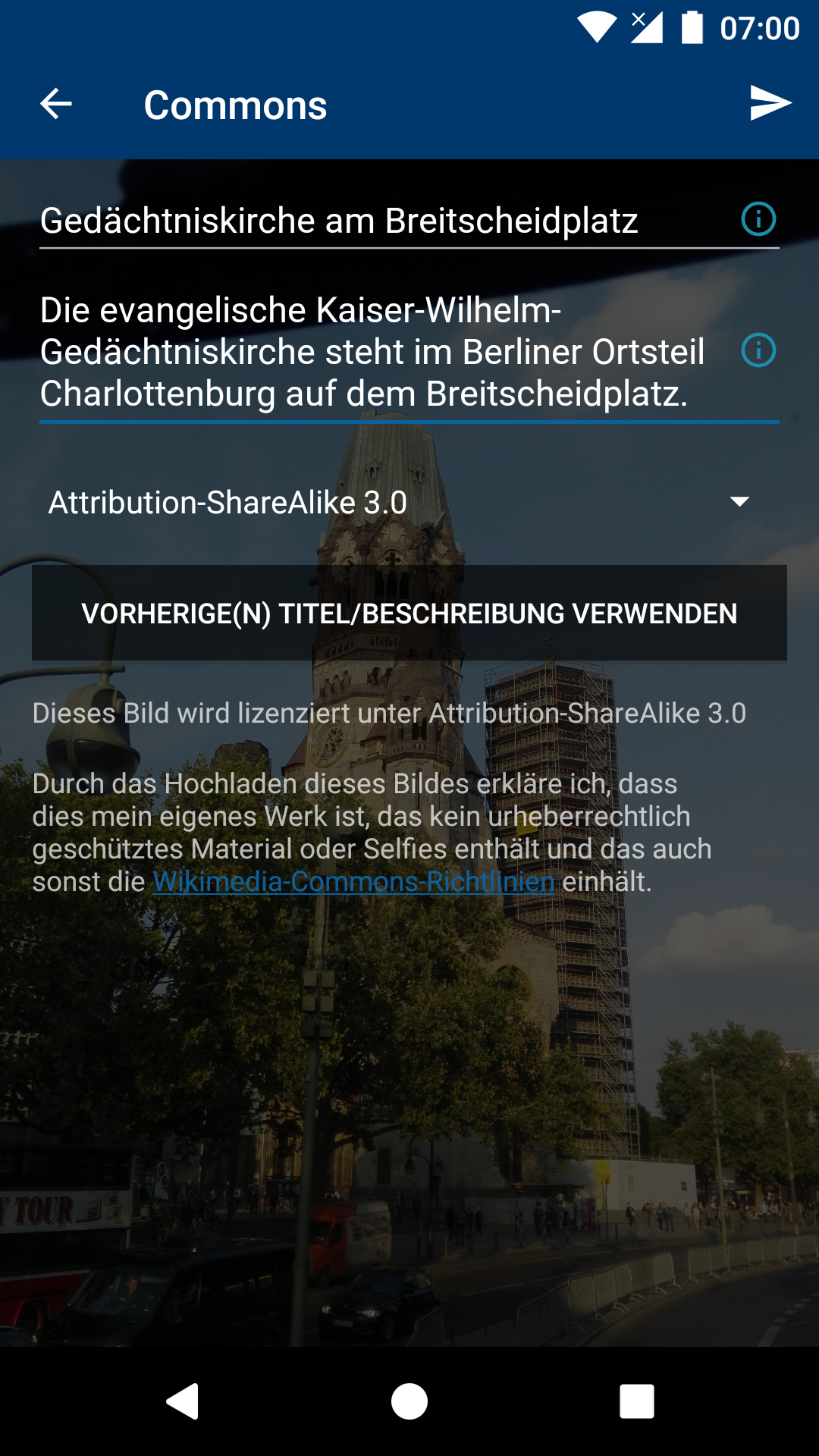
Task: Show info for the description field
Action: [x=758, y=350]
